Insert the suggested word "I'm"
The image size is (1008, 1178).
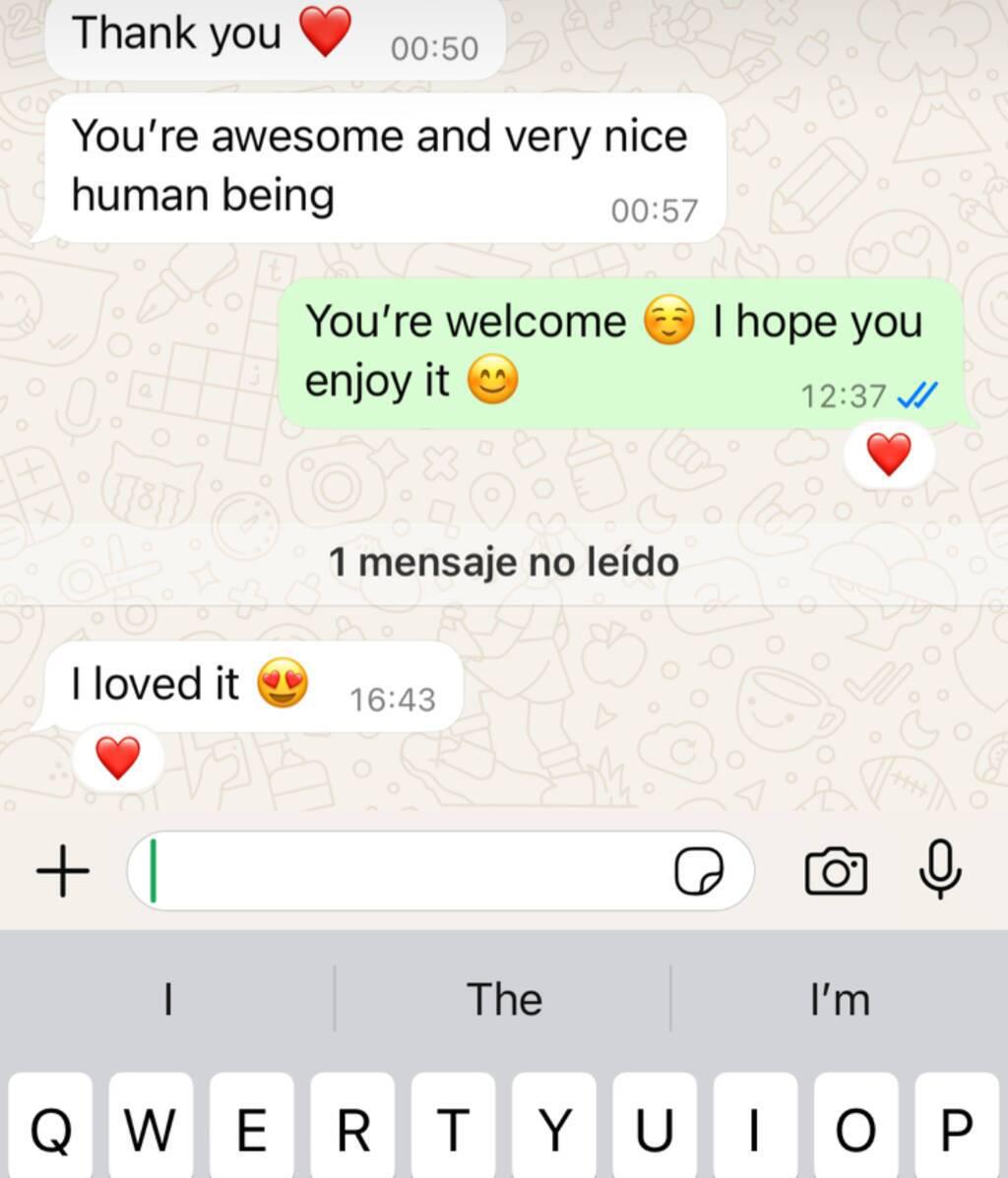coord(839,1000)
